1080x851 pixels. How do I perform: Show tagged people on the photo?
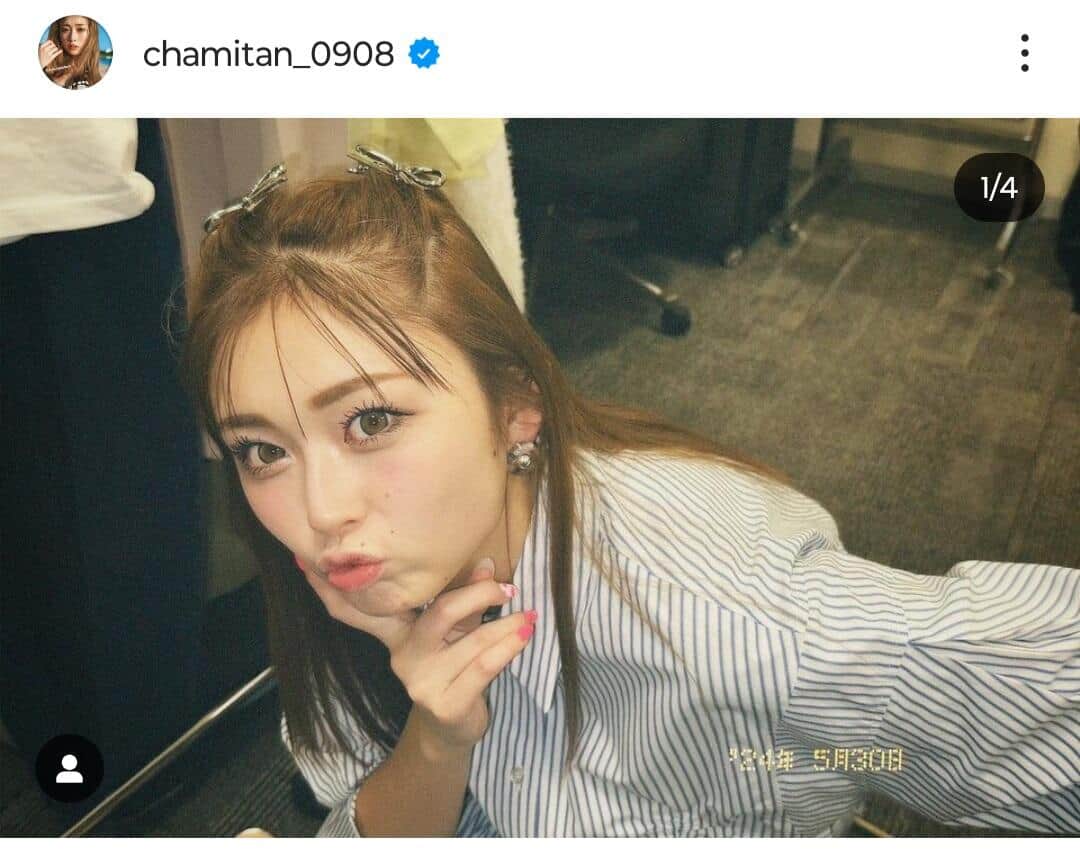click(x=69, y=768)
